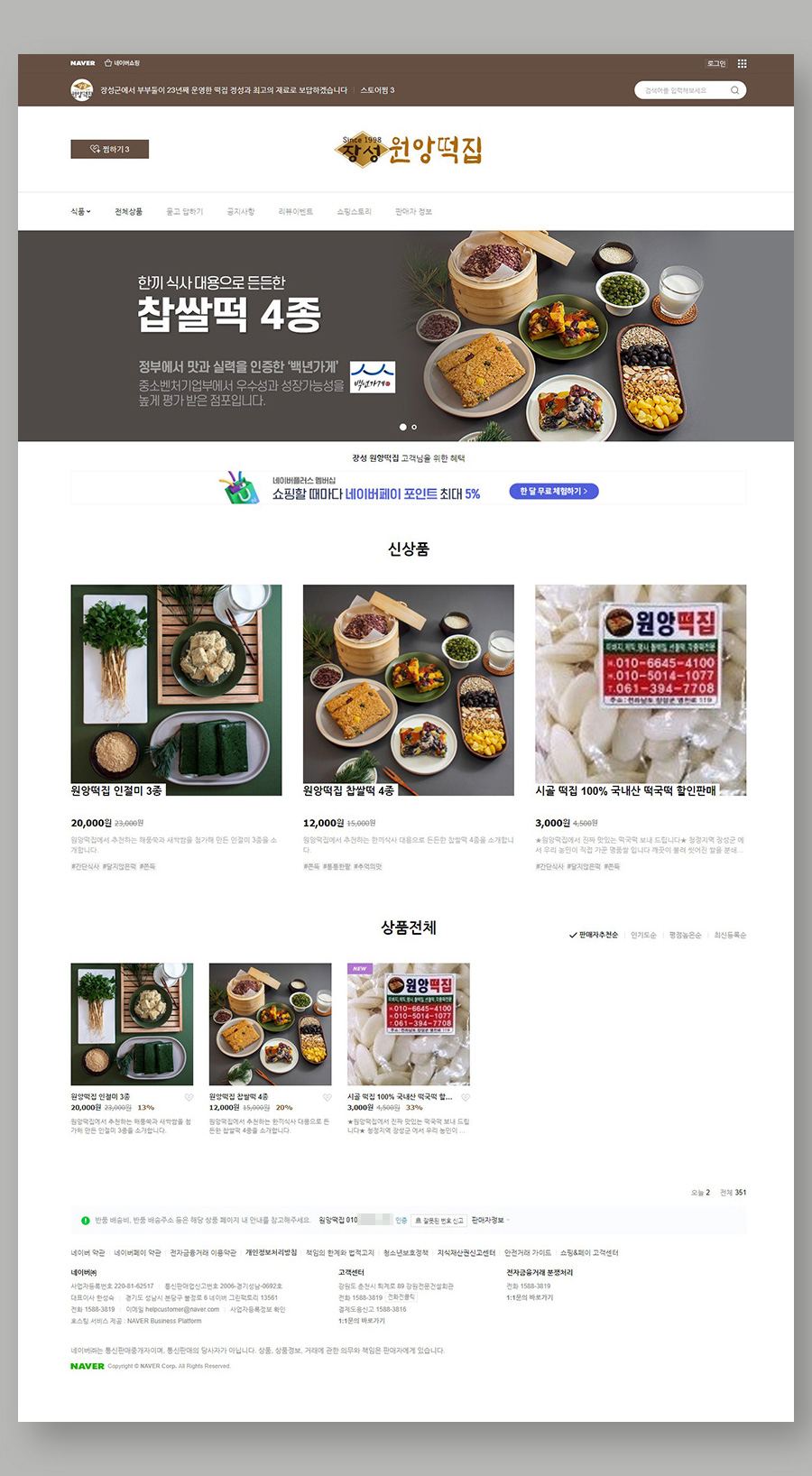View the 판매자 정보 tab
Image resolution: width=812 pixels, height=1476 pixels.
pyautogui.click(x=413, y=211)
